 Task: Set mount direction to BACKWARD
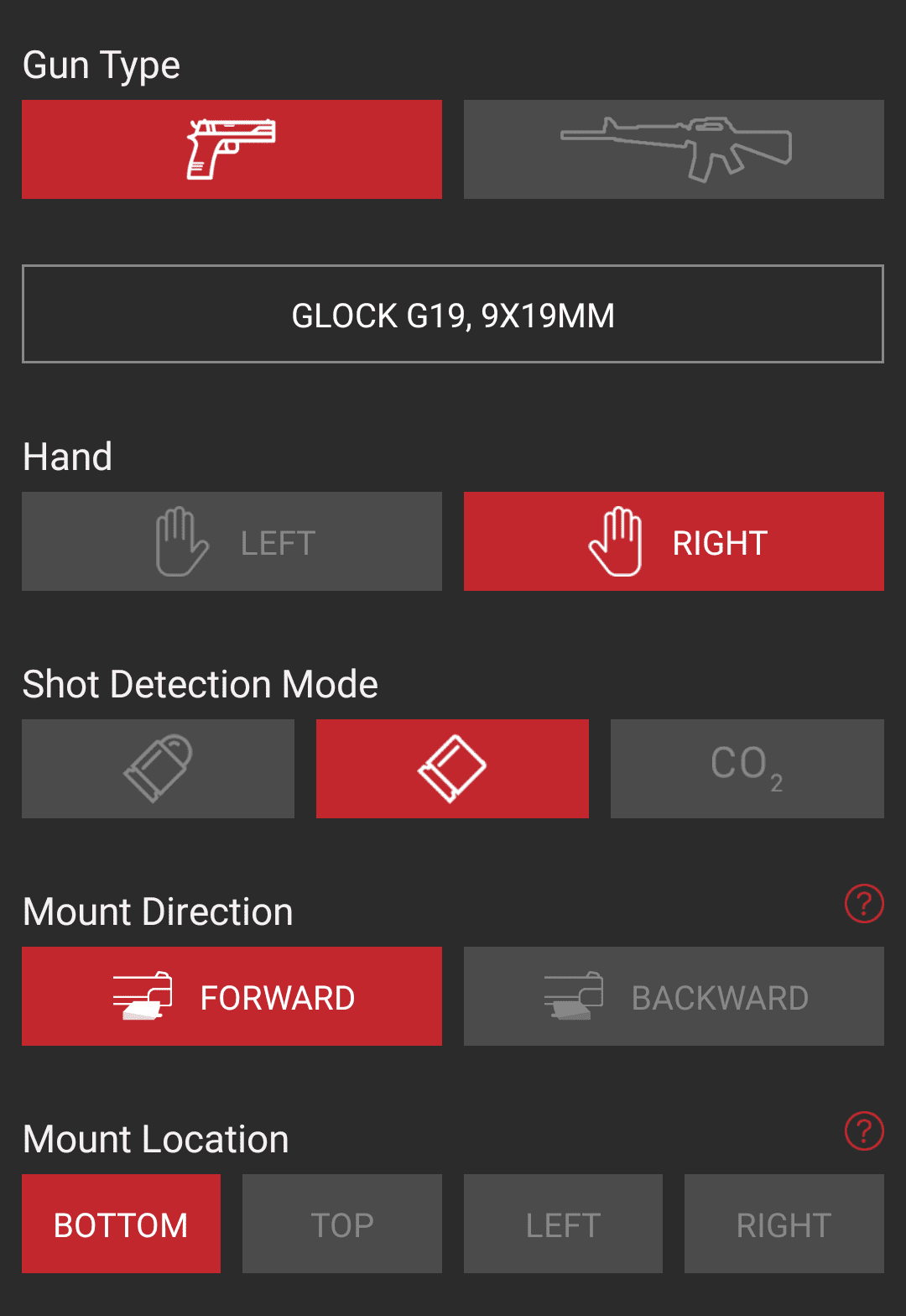coord(674,996)
